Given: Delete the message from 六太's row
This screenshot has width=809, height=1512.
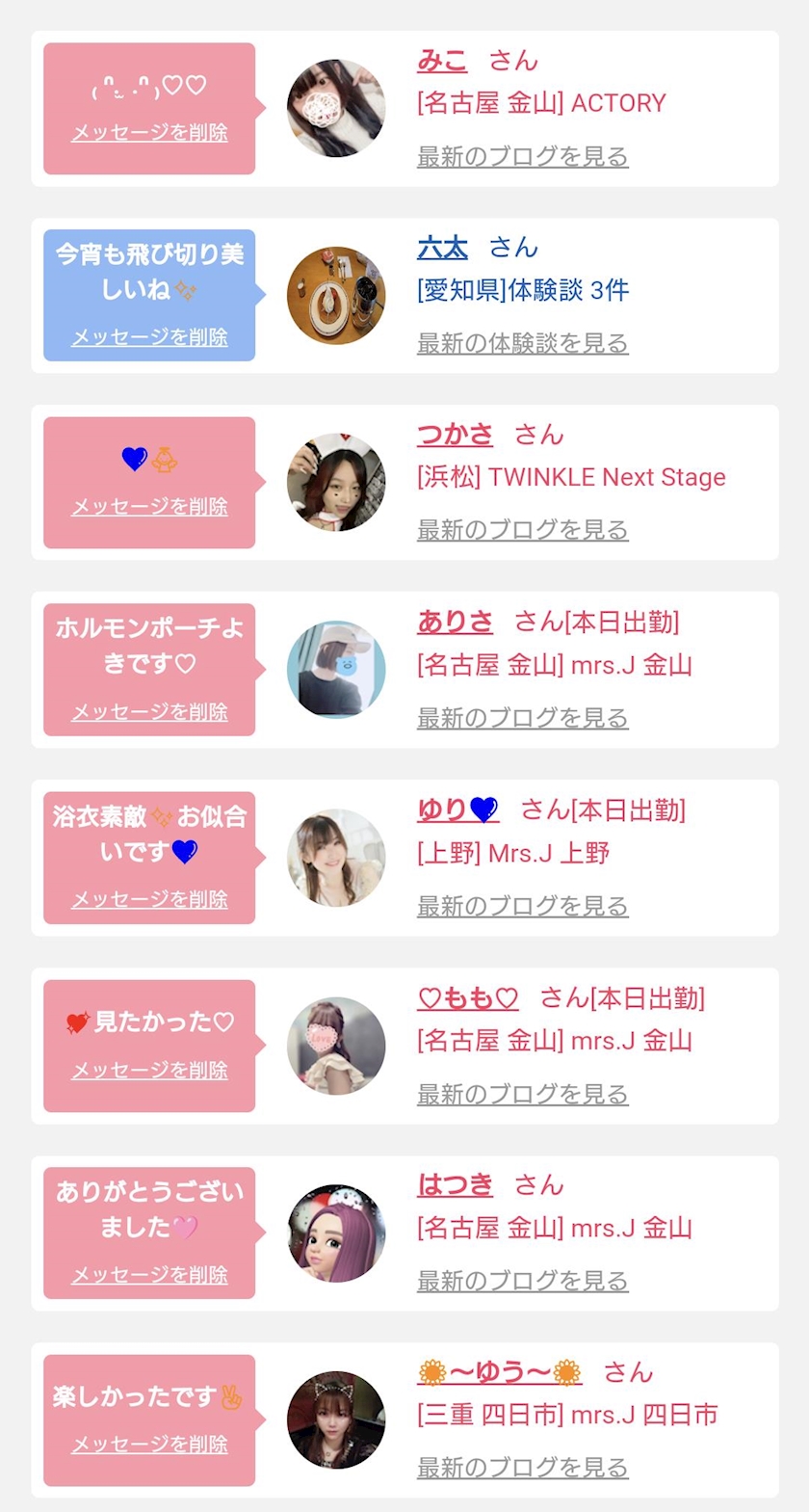Looking at the screenshot, I should point(149,337).
